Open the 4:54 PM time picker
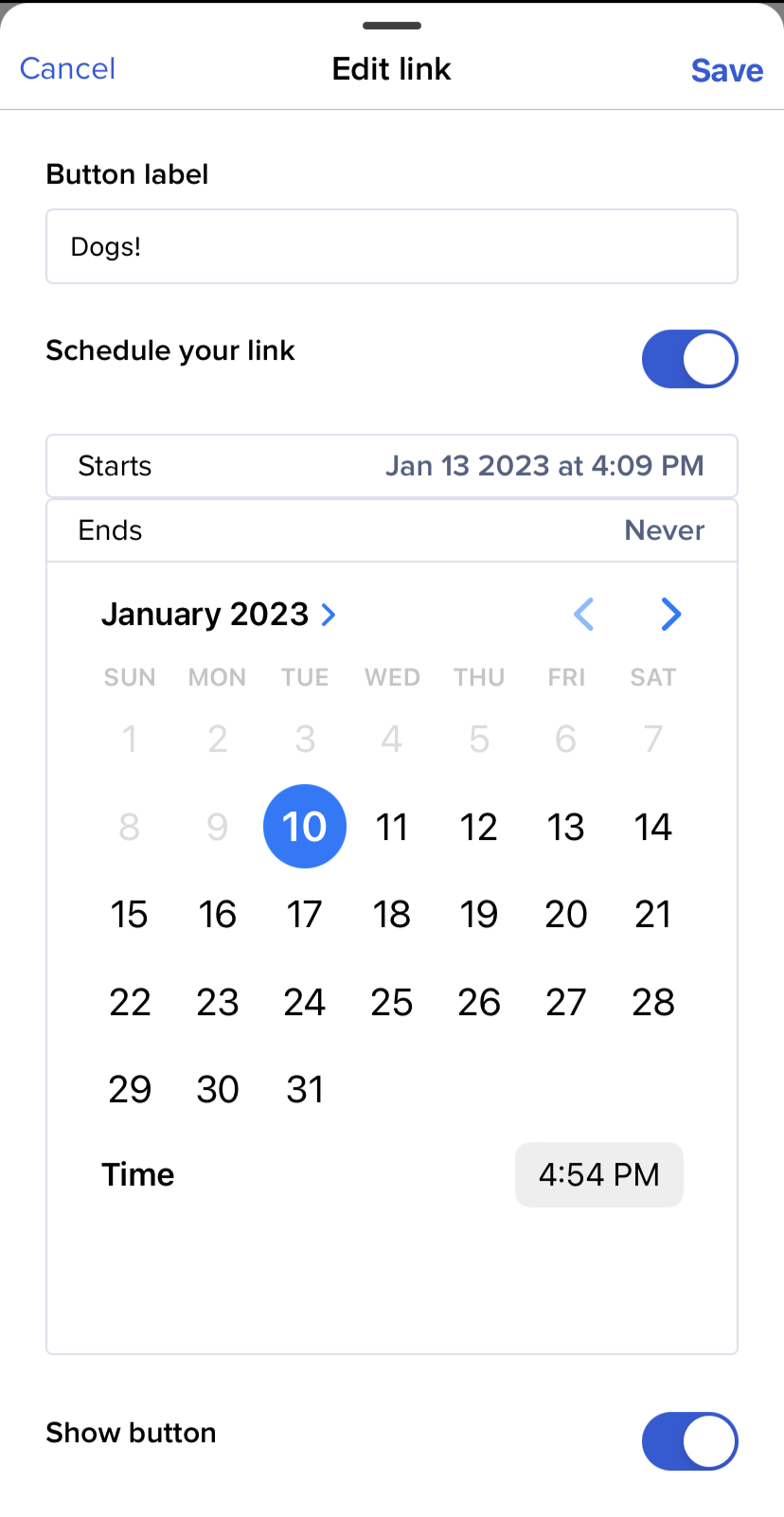The height and width of the screenshot is (1517, 784). pos(599,1175)
